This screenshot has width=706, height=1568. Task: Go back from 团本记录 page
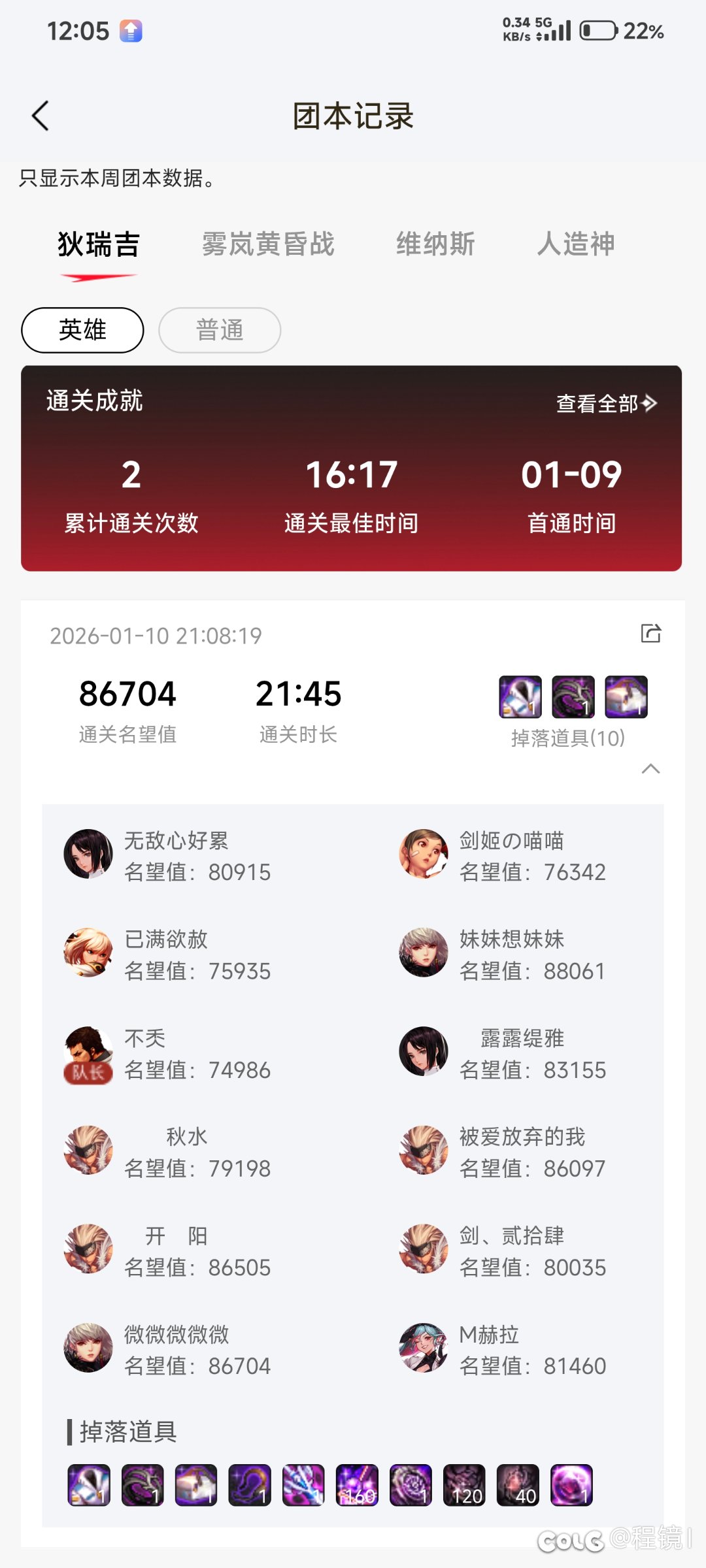point(41,116)
